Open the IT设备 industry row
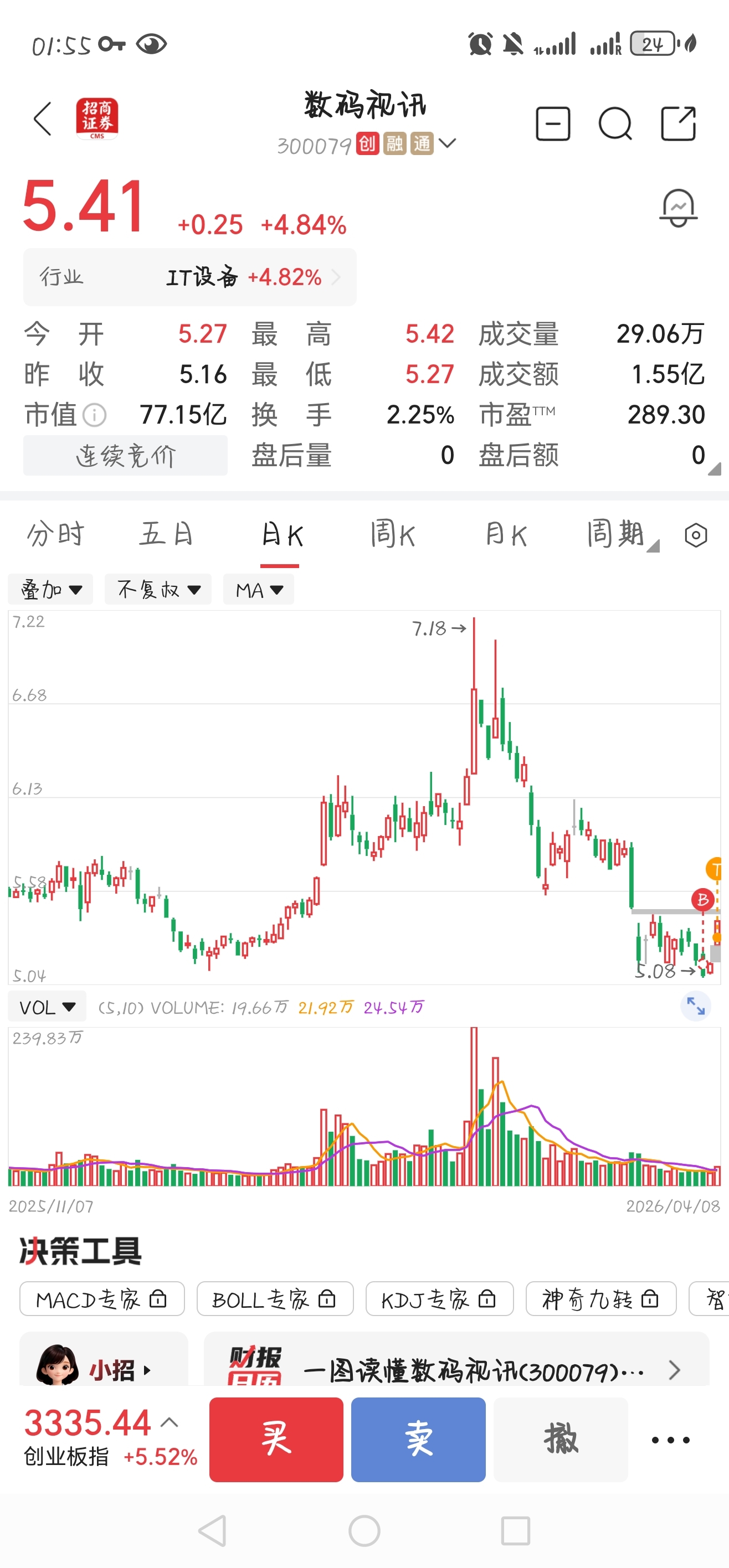Viewport: 729px width, 1568px height. tap(190, 277)
